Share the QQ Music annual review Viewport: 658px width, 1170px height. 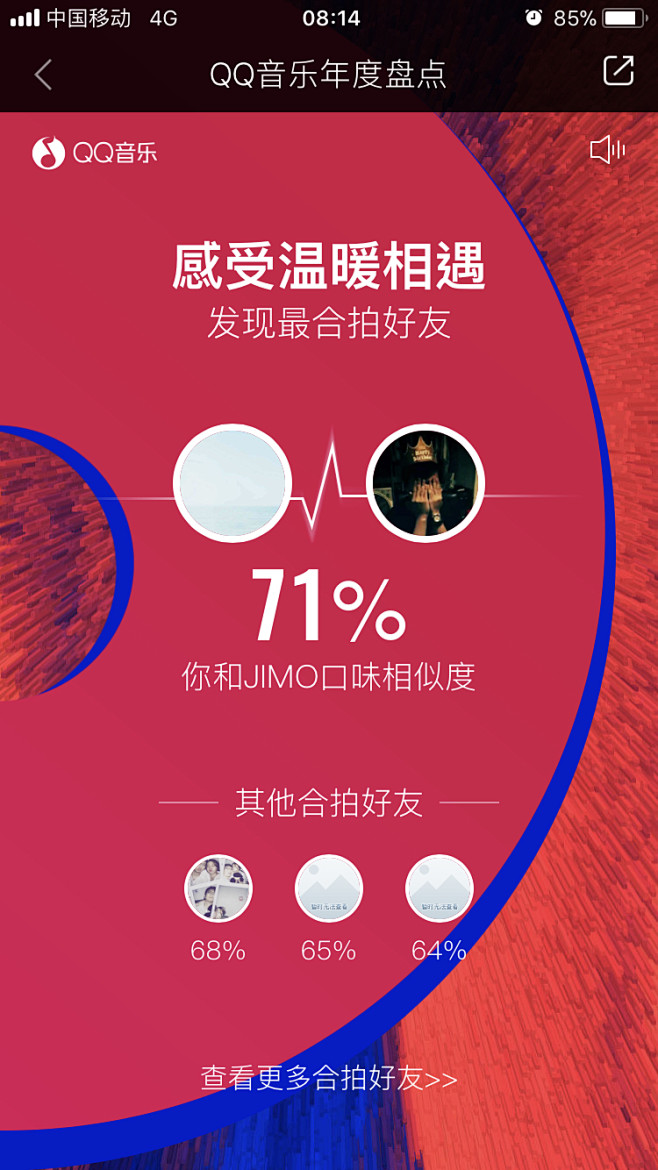(x=618, y=71)
